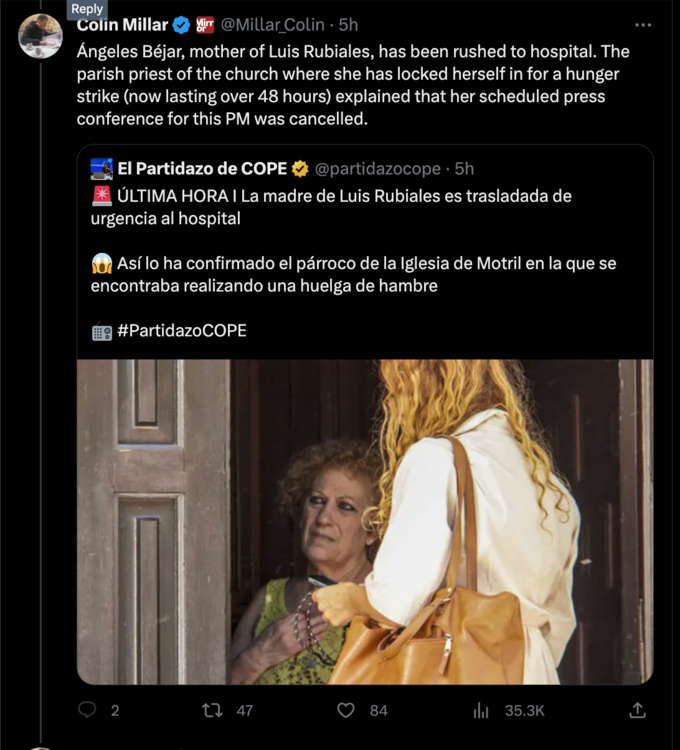Reply to Colin Millar's tweet
680x750 pixels.
pos(89,710)
